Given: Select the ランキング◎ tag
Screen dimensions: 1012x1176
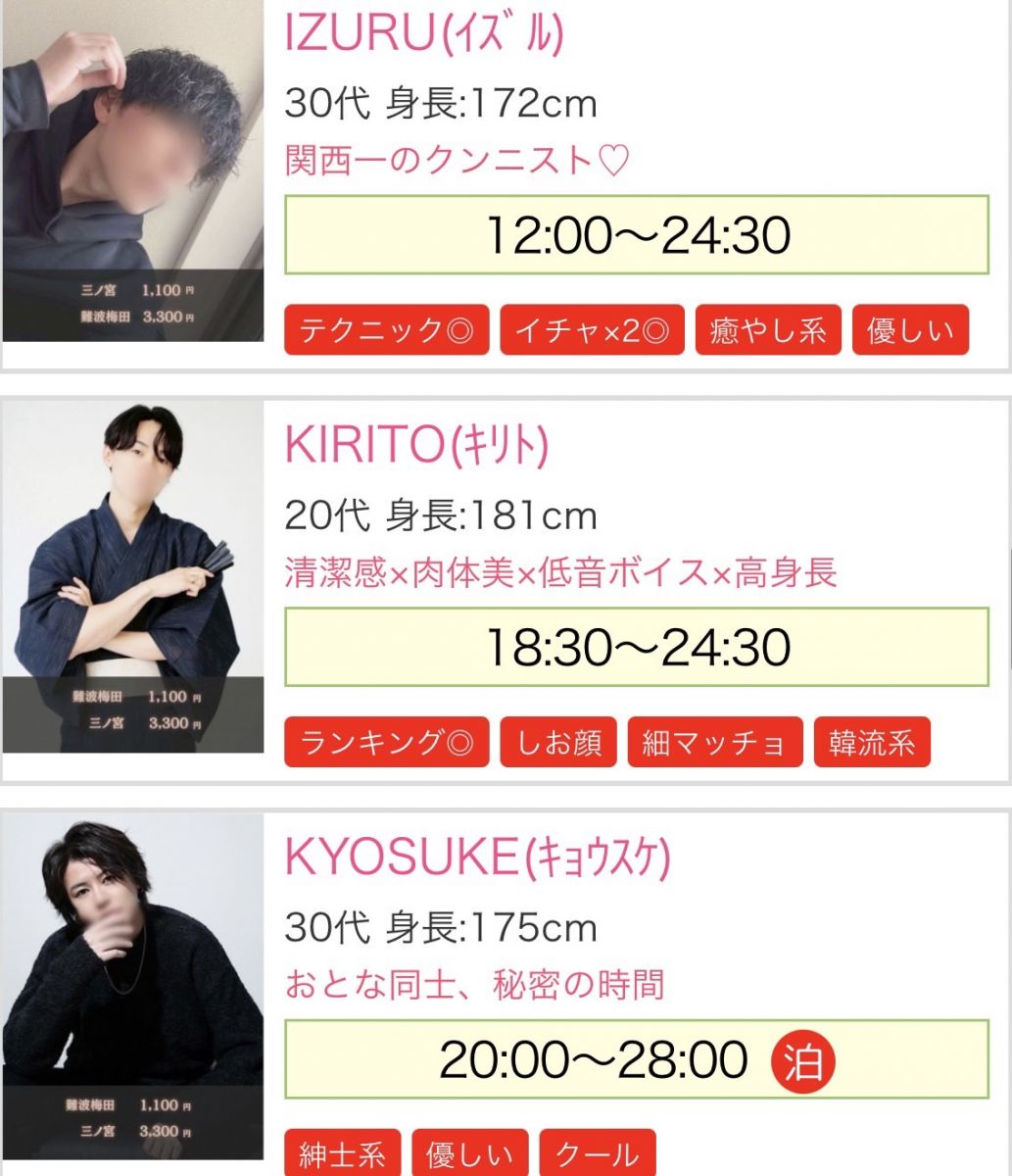Looking at the screenshot, I should 386,743.
